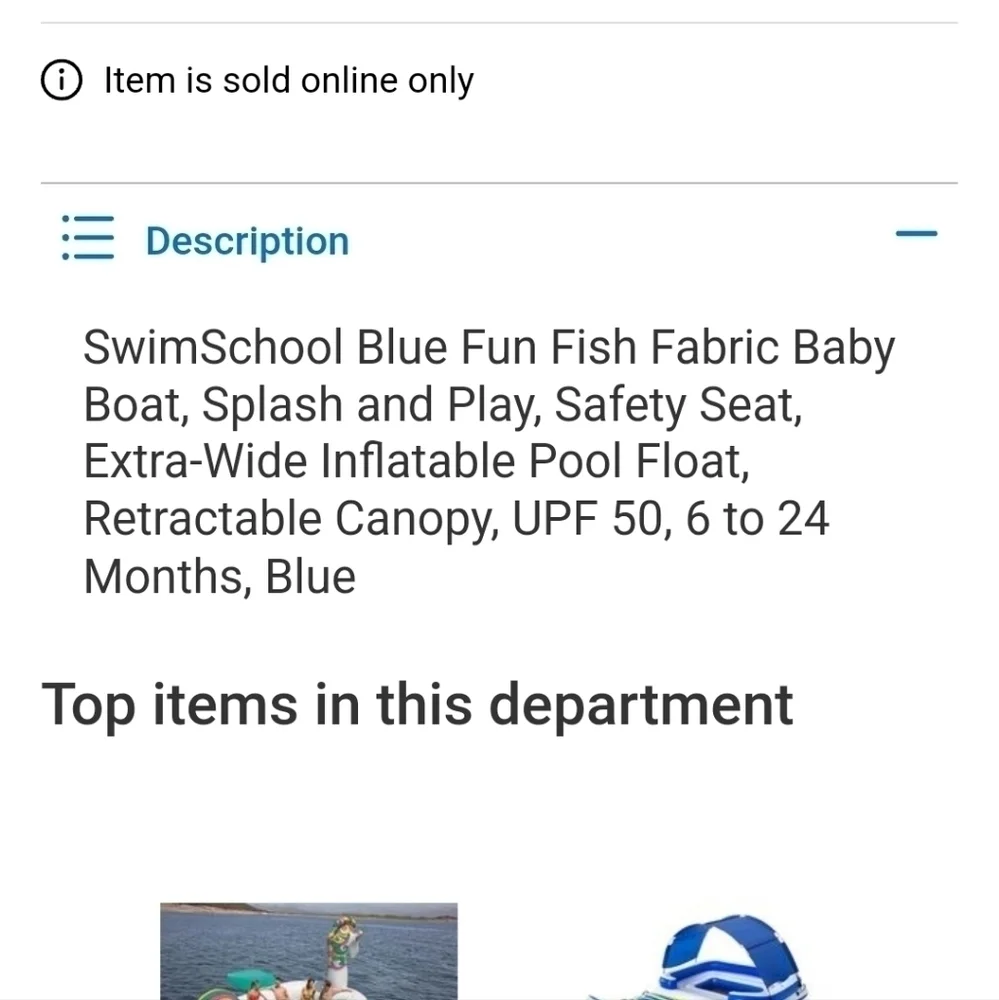
Task: Tap the collapse icon at the Description header row
Action: point(916,232)
